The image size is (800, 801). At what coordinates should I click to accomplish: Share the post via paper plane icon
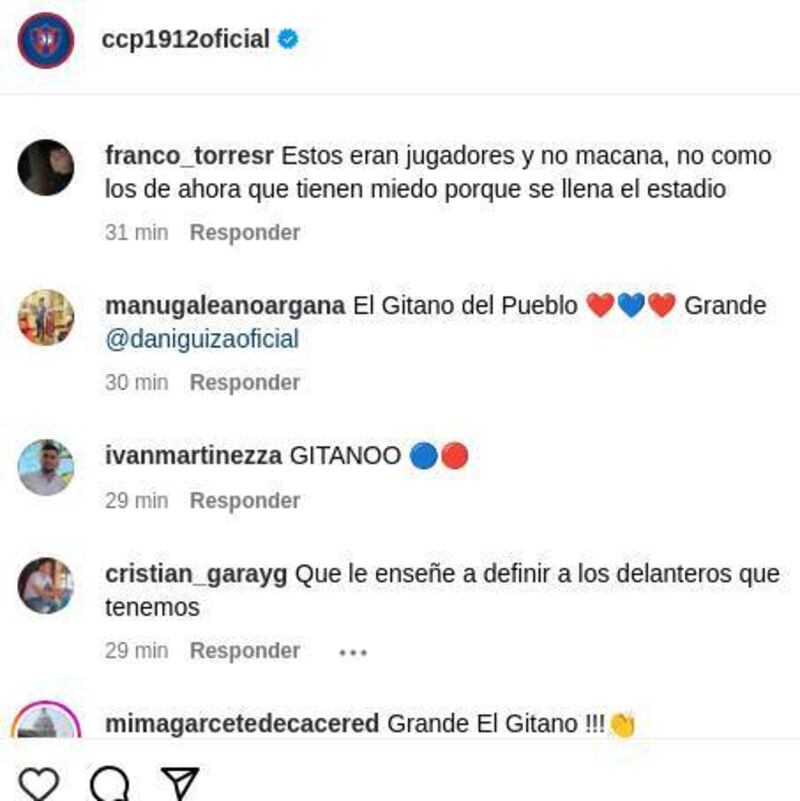click(180, 783)
